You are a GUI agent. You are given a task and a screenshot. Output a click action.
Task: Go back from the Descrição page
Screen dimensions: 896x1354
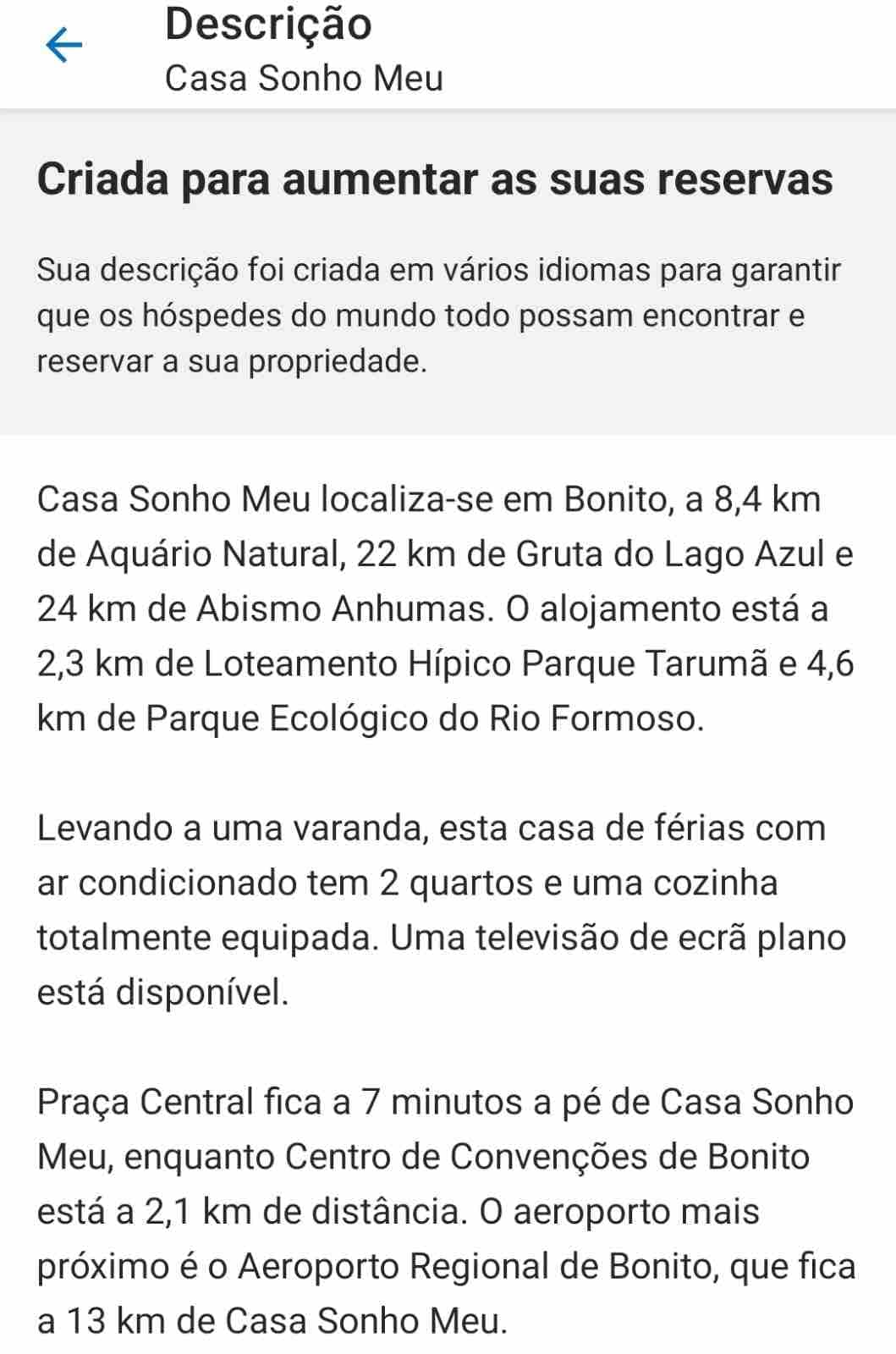click(63, 46)
